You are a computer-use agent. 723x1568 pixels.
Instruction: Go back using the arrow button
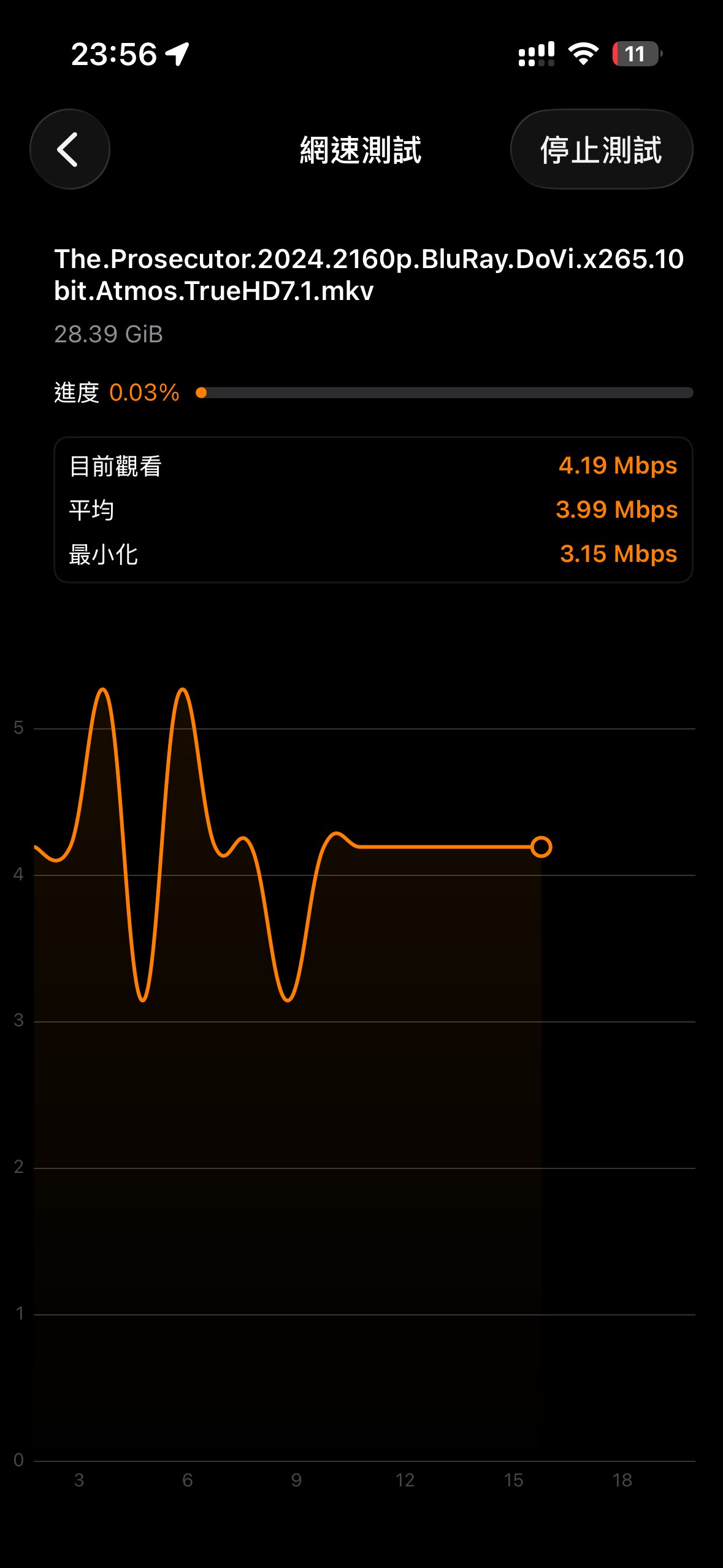coord(69,149)
